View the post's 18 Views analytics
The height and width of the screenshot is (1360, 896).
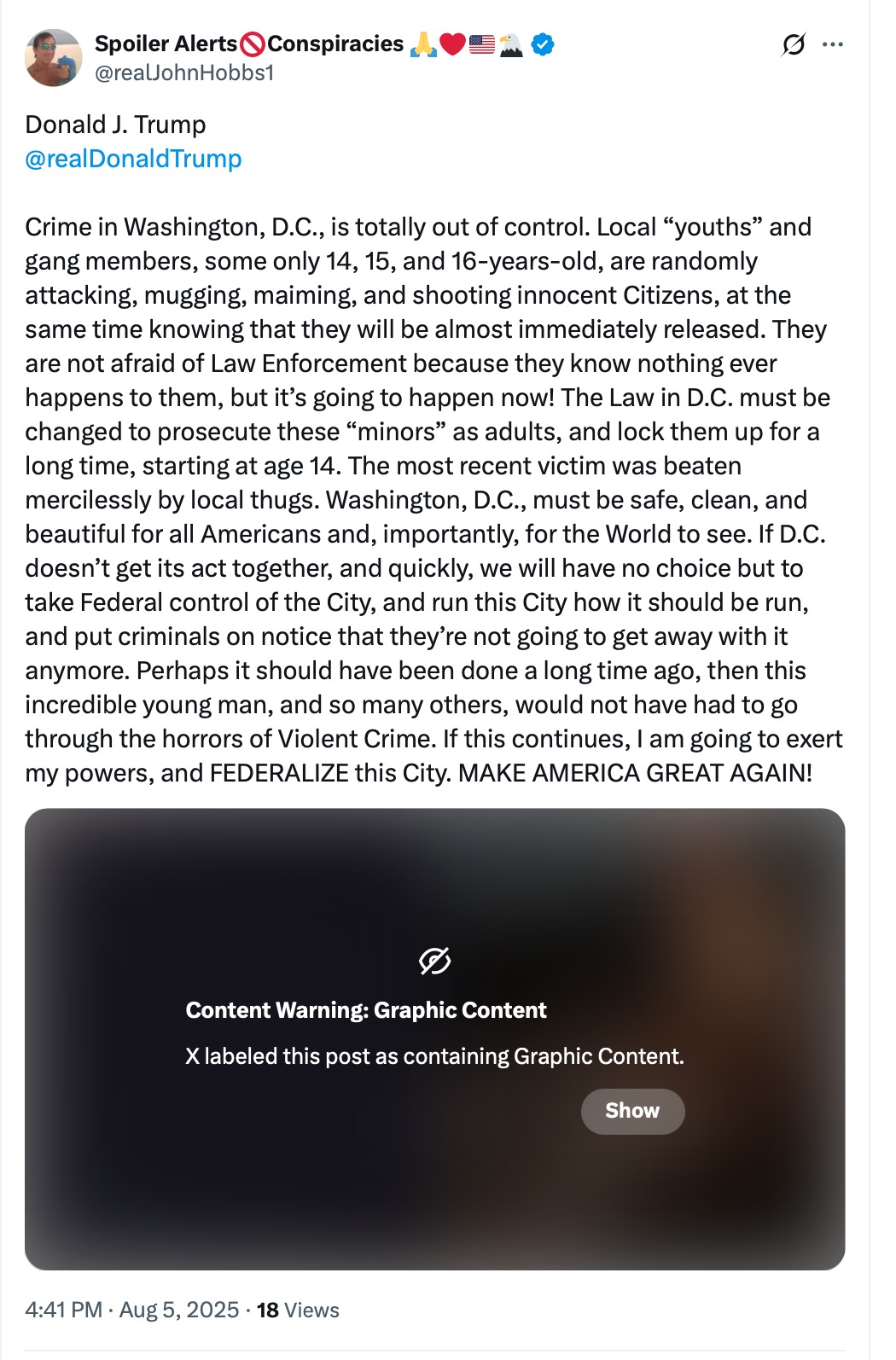coord(298,1310)
